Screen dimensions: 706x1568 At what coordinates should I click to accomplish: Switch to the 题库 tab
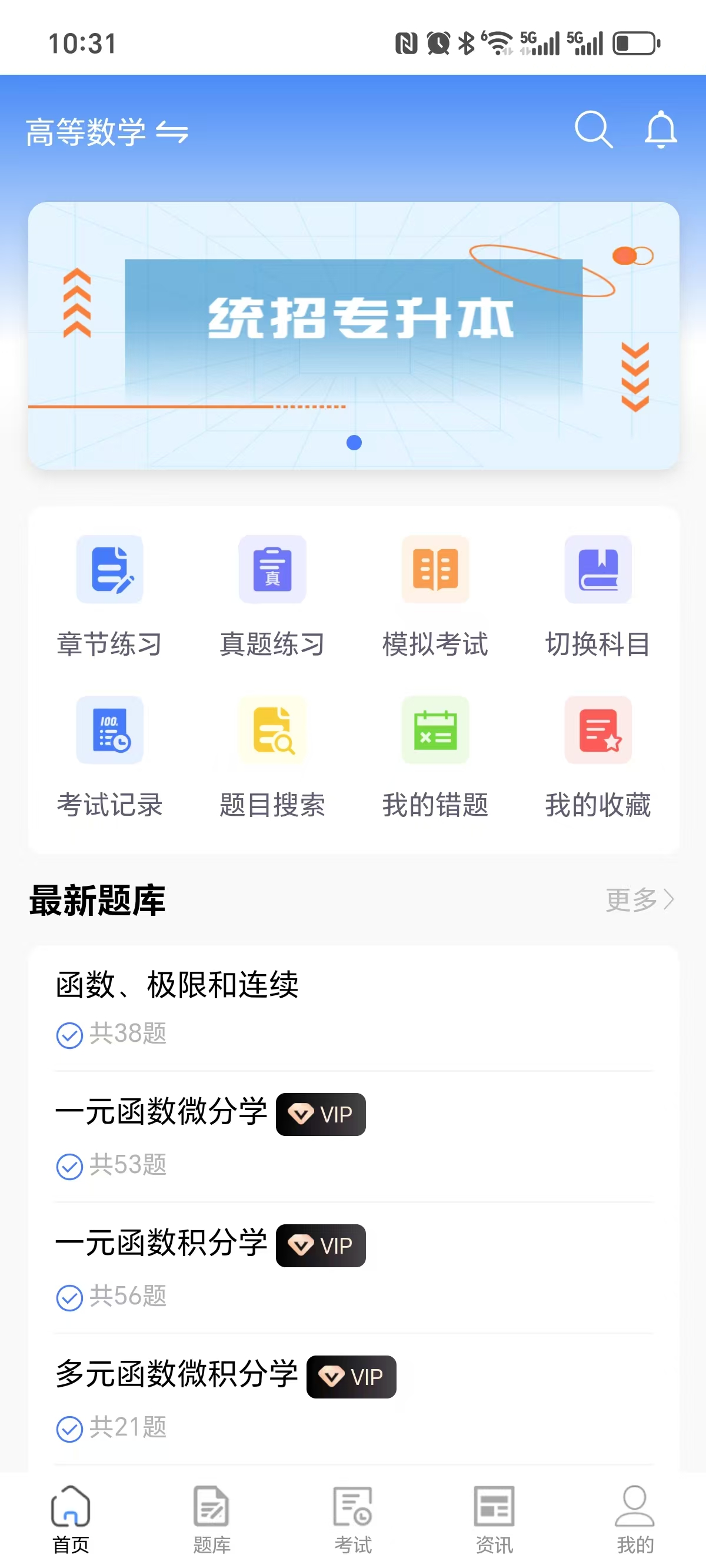click(211, 1518)
